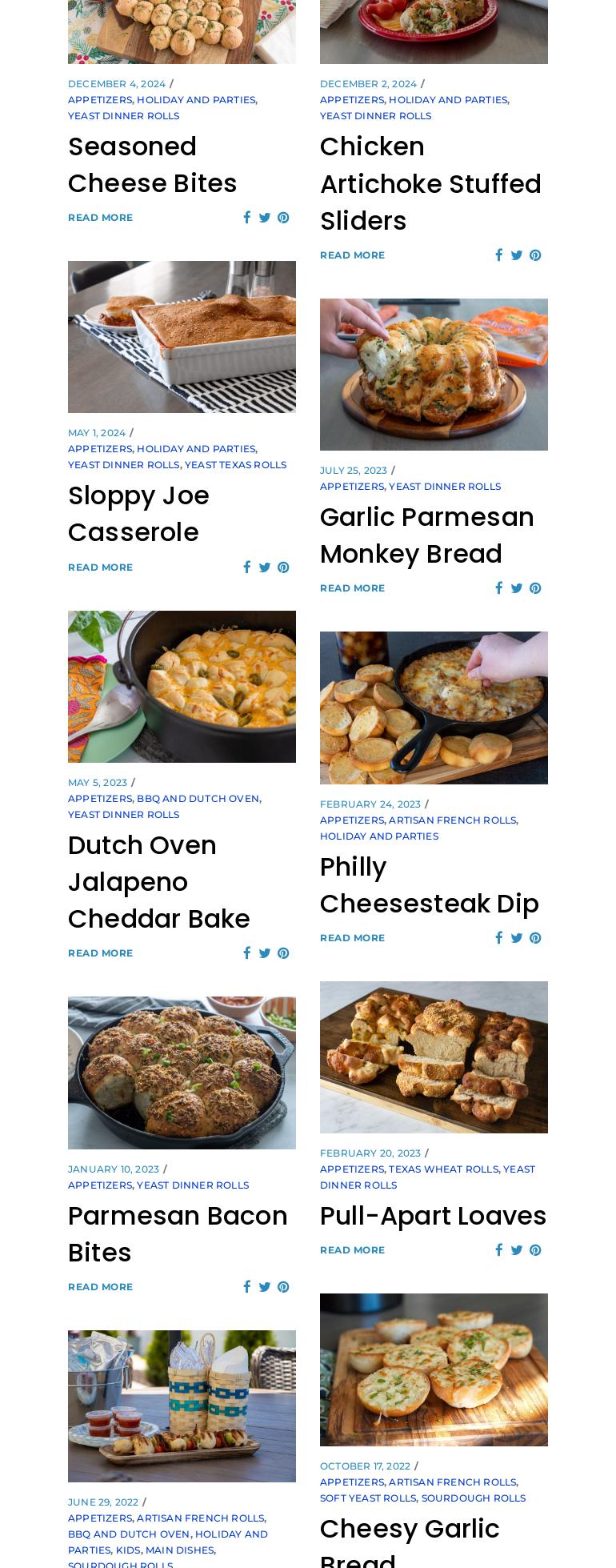Share Seasoned Cheese Bites on Facebook
Image resolution: width=616 pixels, height=1568 pixels.
coord(247,218)
